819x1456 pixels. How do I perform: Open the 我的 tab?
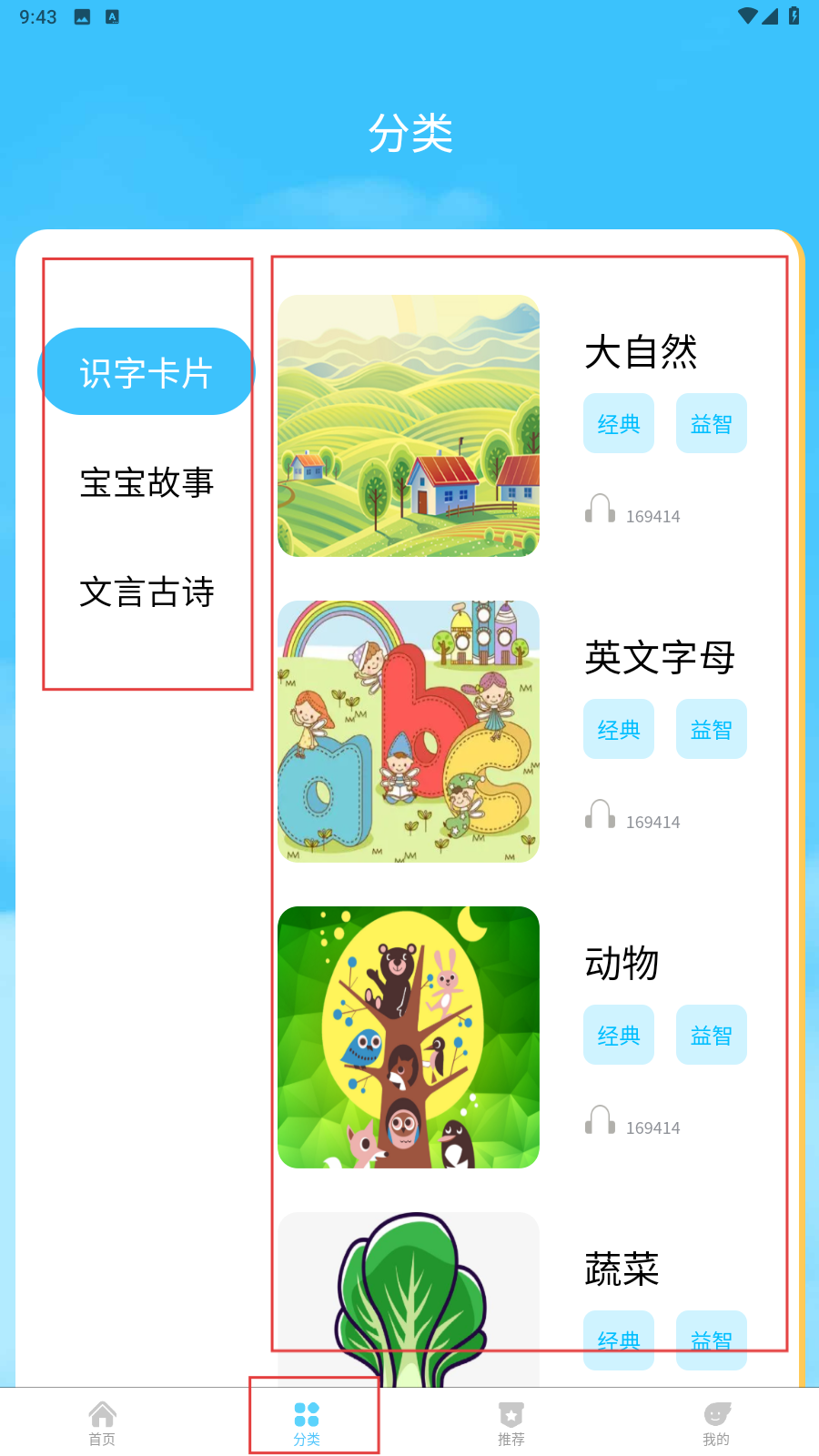coord(716,1422)
